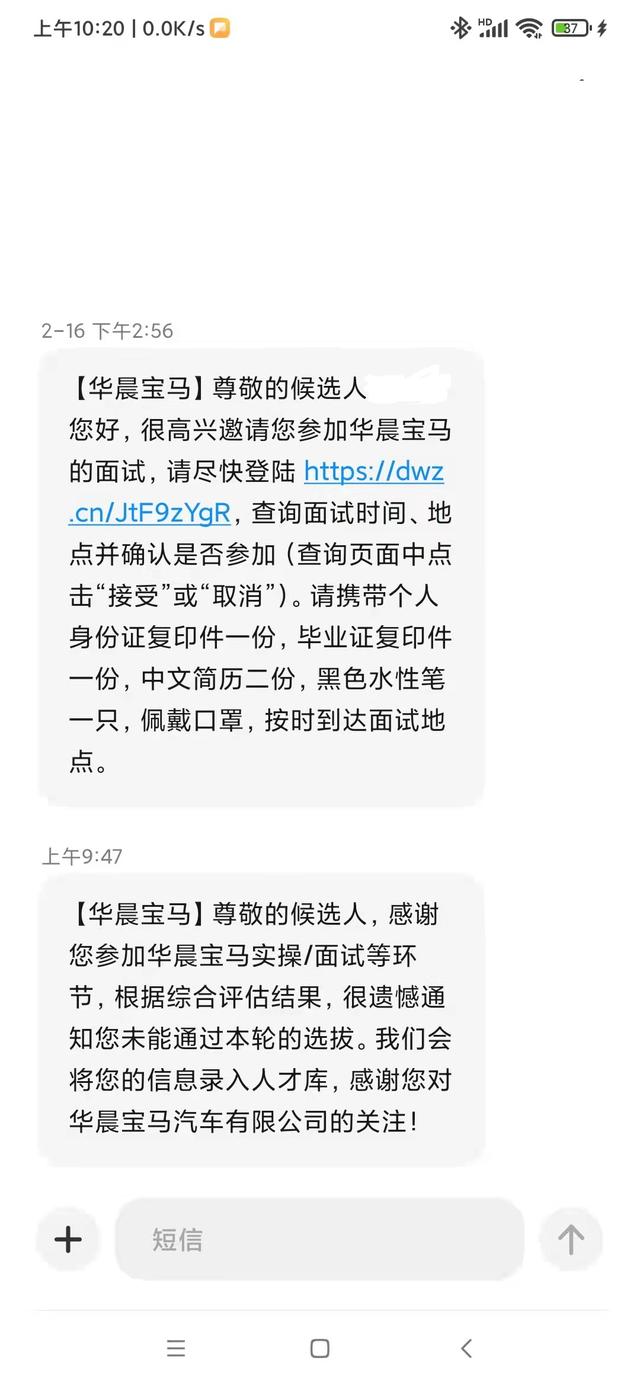Viewport: 640px width, 1387px height.
Task: Send the message with the arrow button
Action: (x=571, y=1240)
